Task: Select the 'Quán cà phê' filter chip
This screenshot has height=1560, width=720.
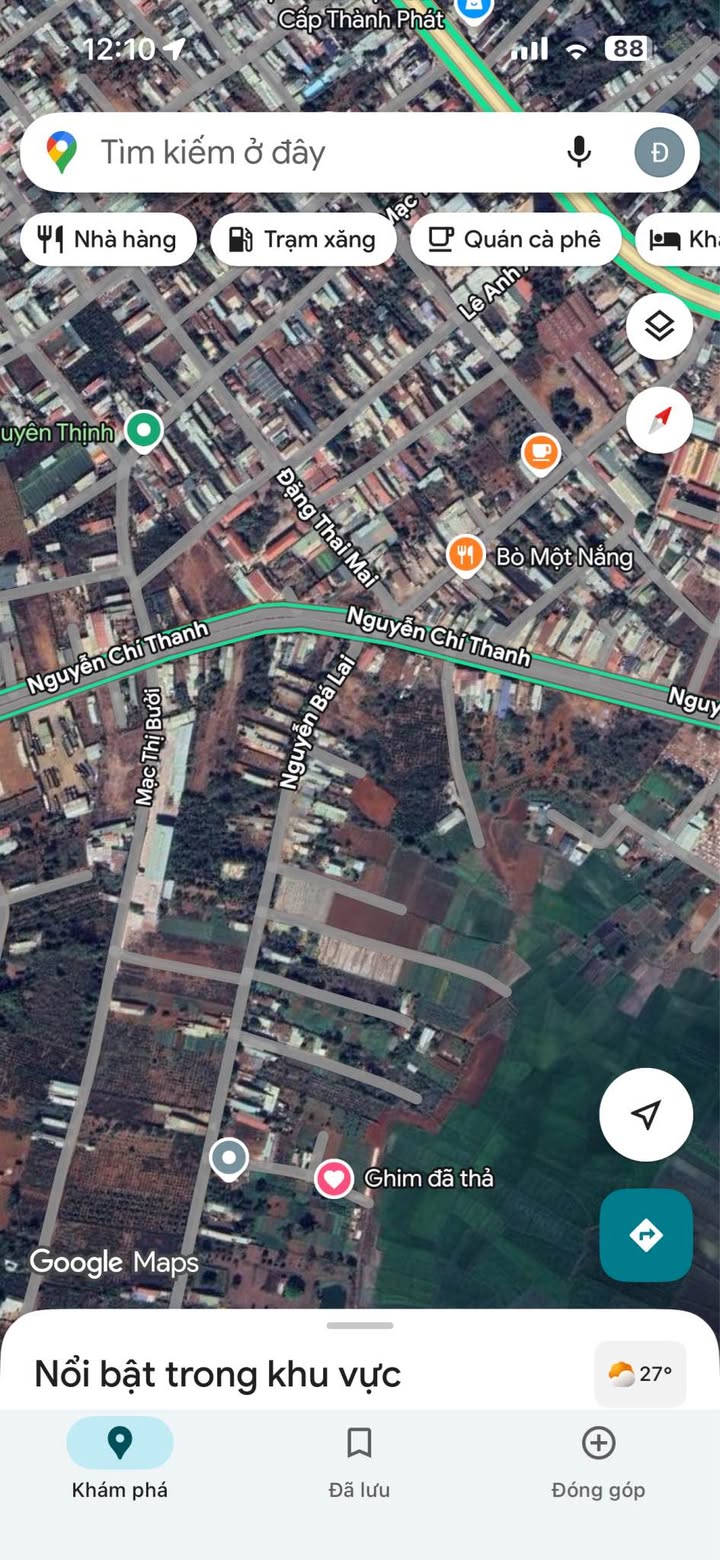Action: pyautogui.click(x=515, y=240)
